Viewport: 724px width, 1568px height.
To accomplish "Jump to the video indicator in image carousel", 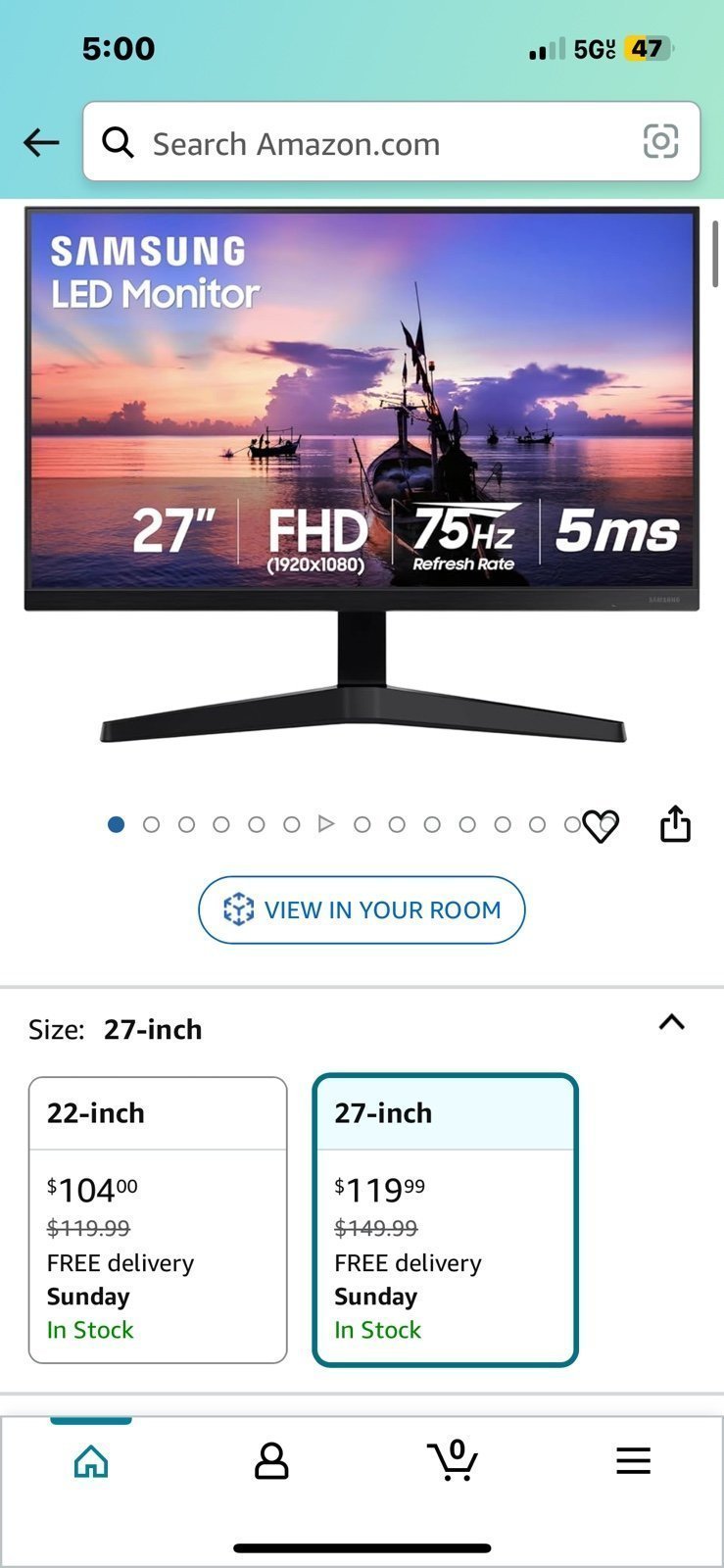I will pos(326,824).
